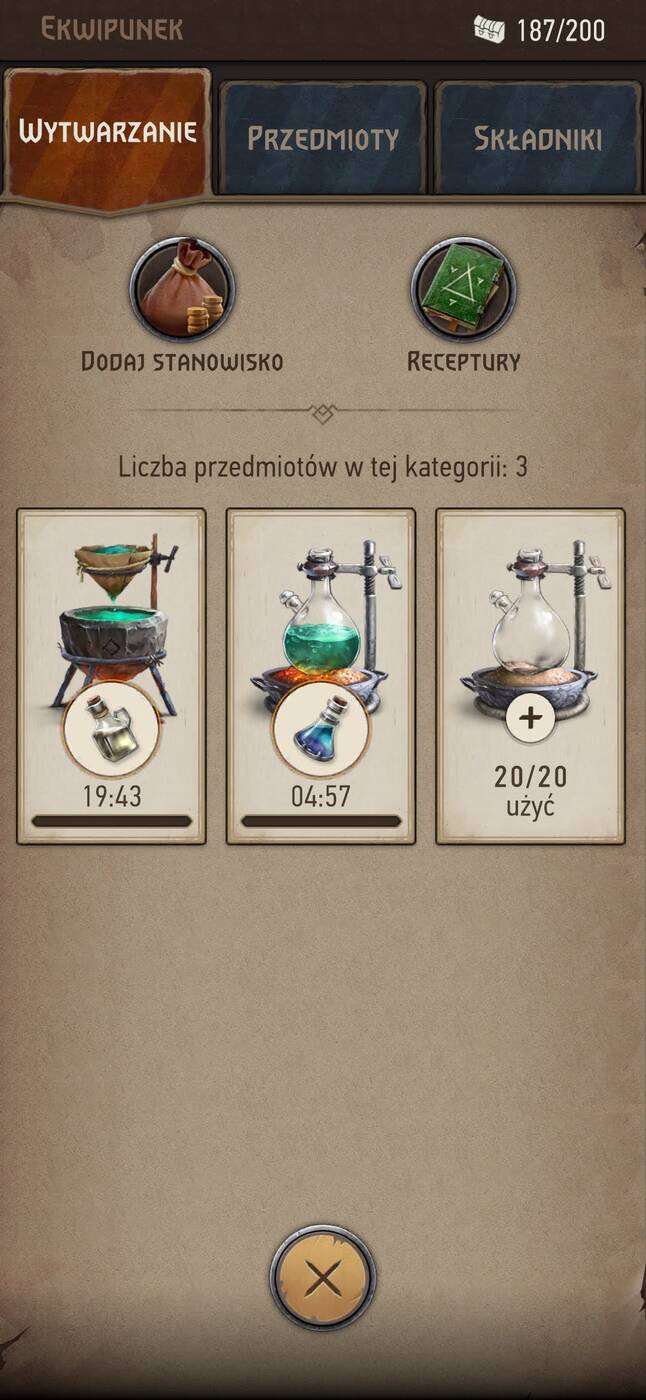Open the Receptury recipe book
This screenshot has height=1400, width=646.
click(x=463, y=289)
